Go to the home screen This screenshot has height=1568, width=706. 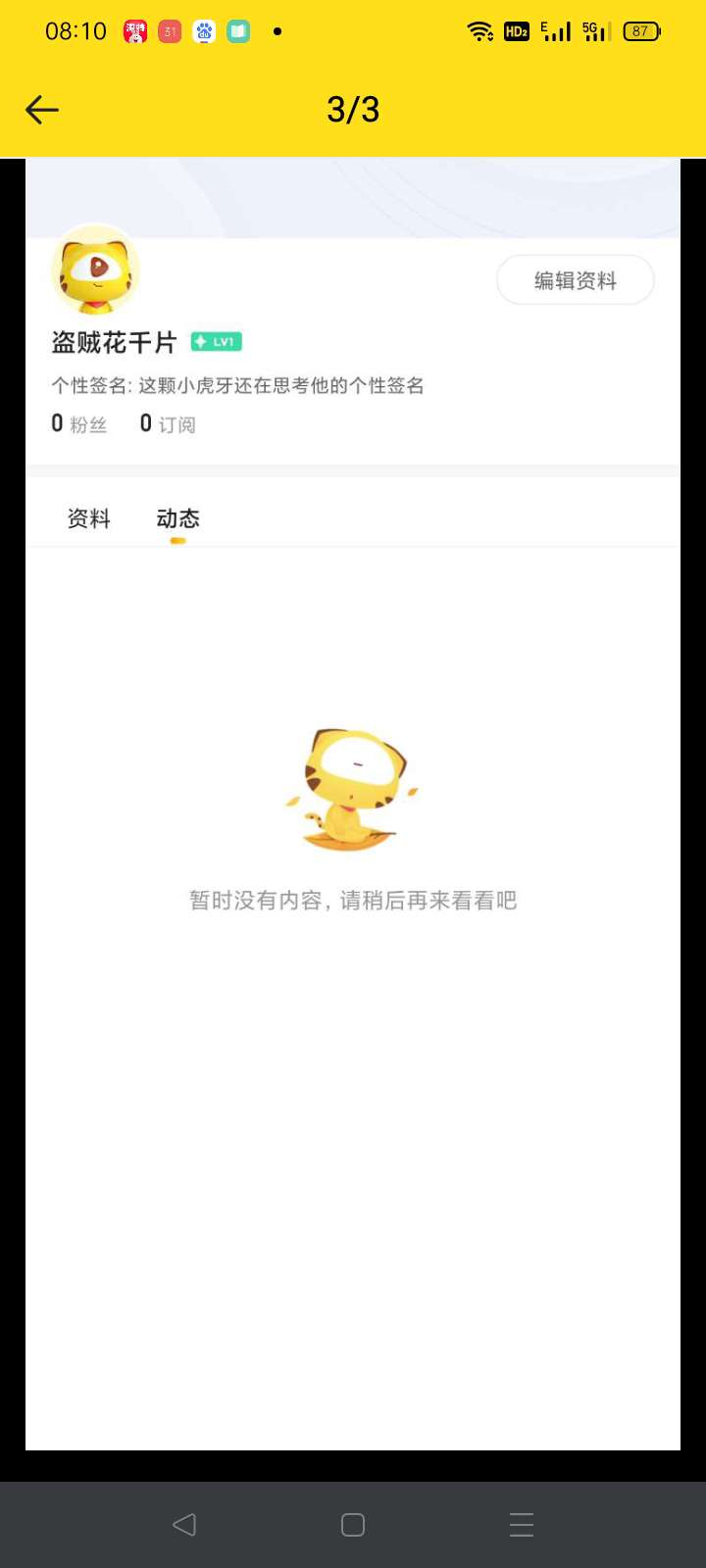point(353,1524)
